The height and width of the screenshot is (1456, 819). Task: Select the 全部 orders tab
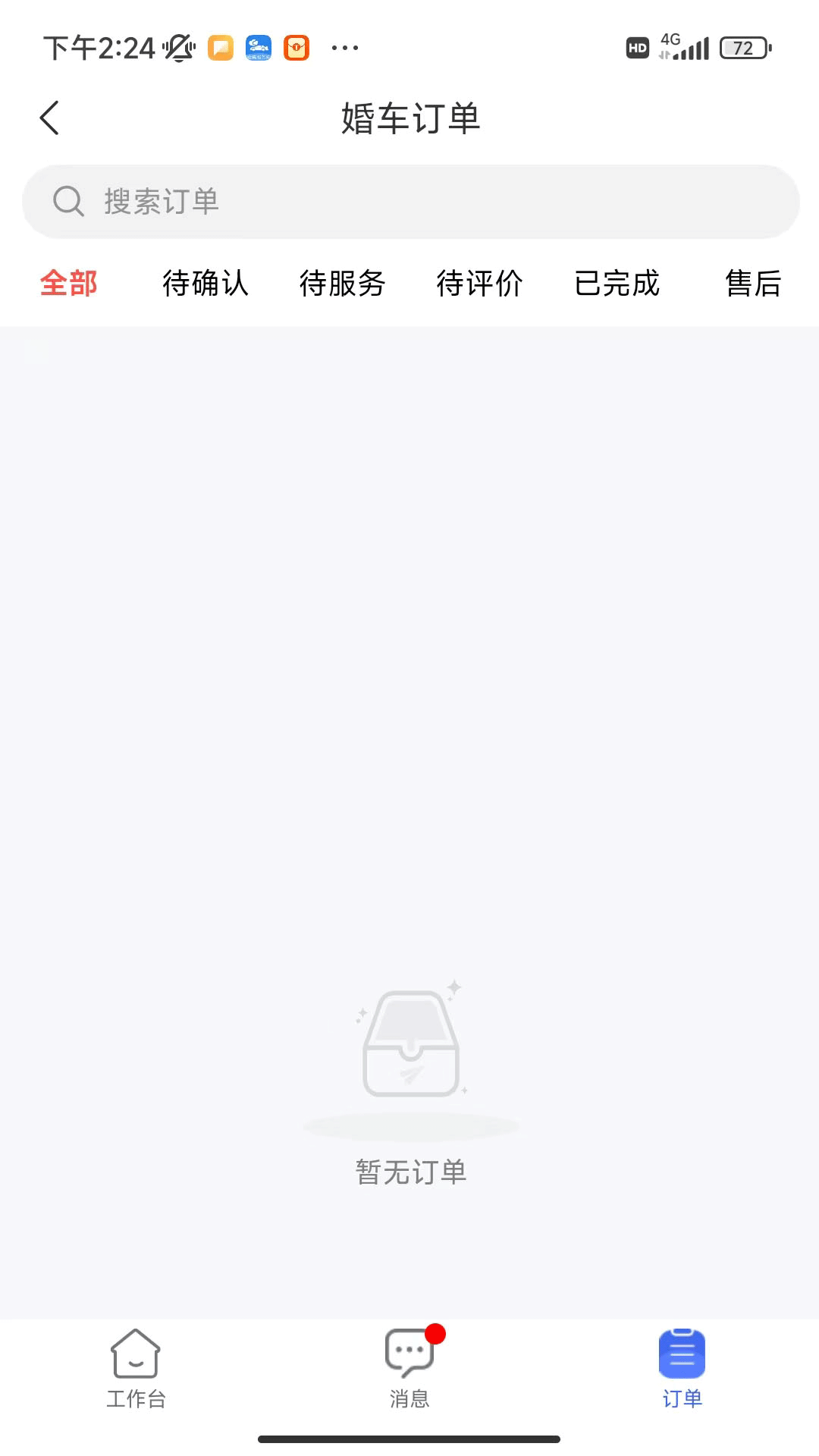pos(69,284)
